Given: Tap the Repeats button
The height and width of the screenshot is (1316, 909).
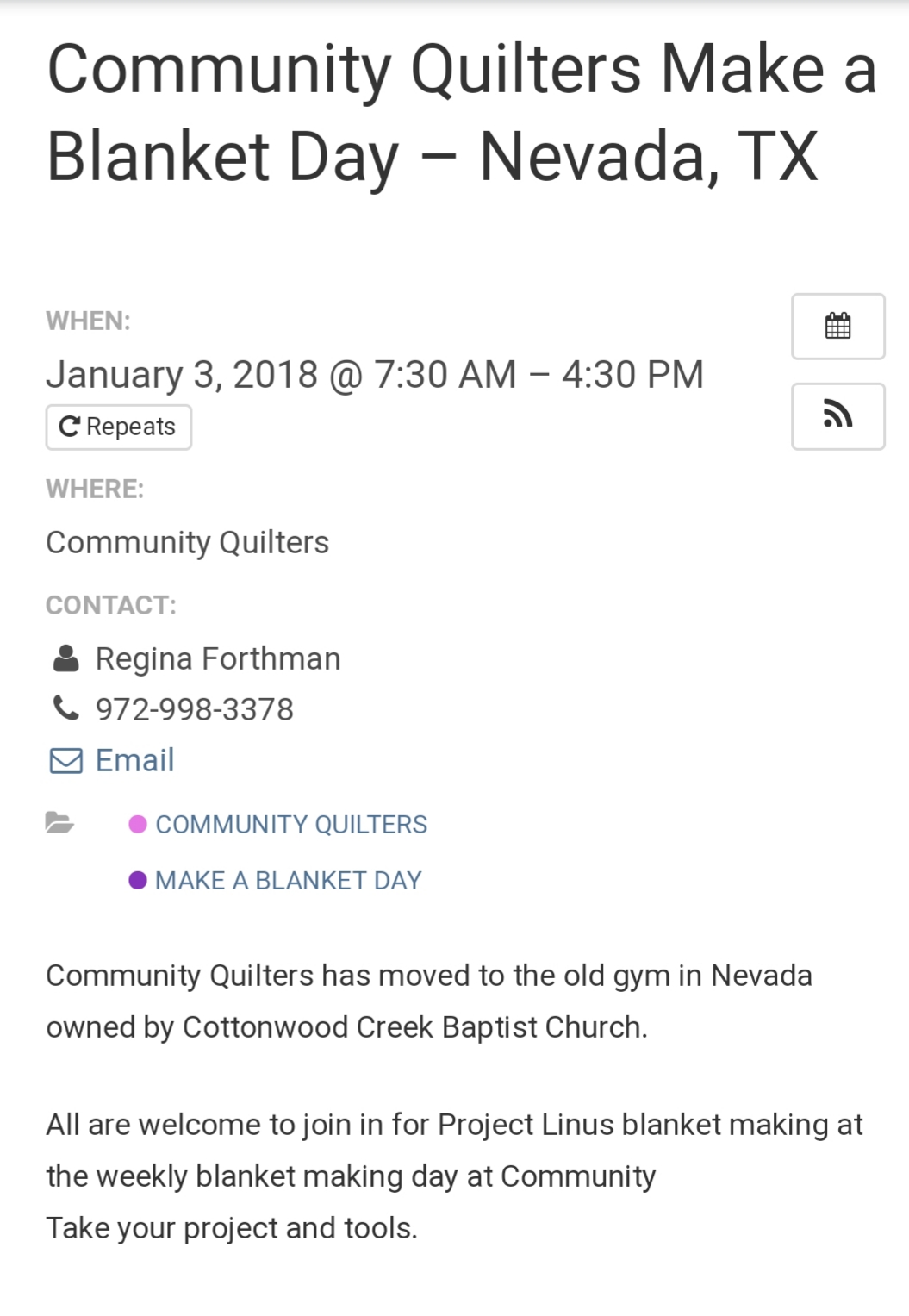Looking at the screenshot, I should point(118,427).
